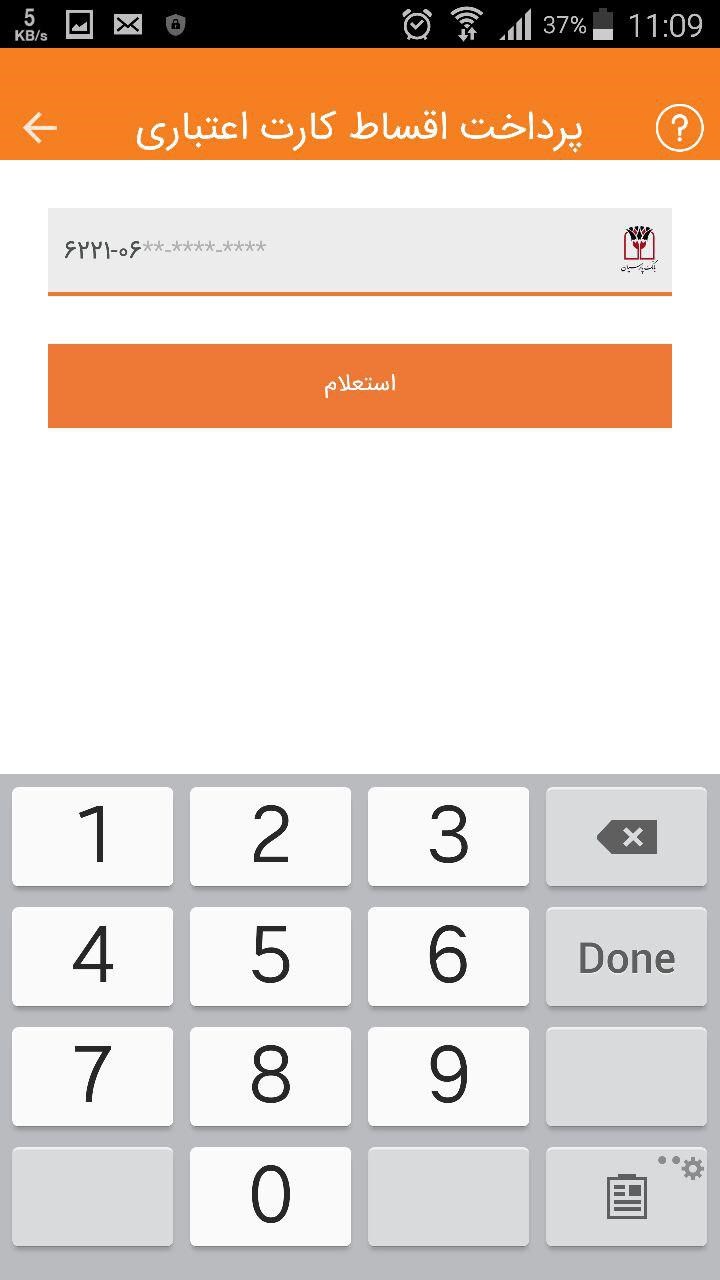Enter digit 5 on the keypad
Image resolution: width=720 pixels, height=1280 pixels.
(x=270, y=957)
